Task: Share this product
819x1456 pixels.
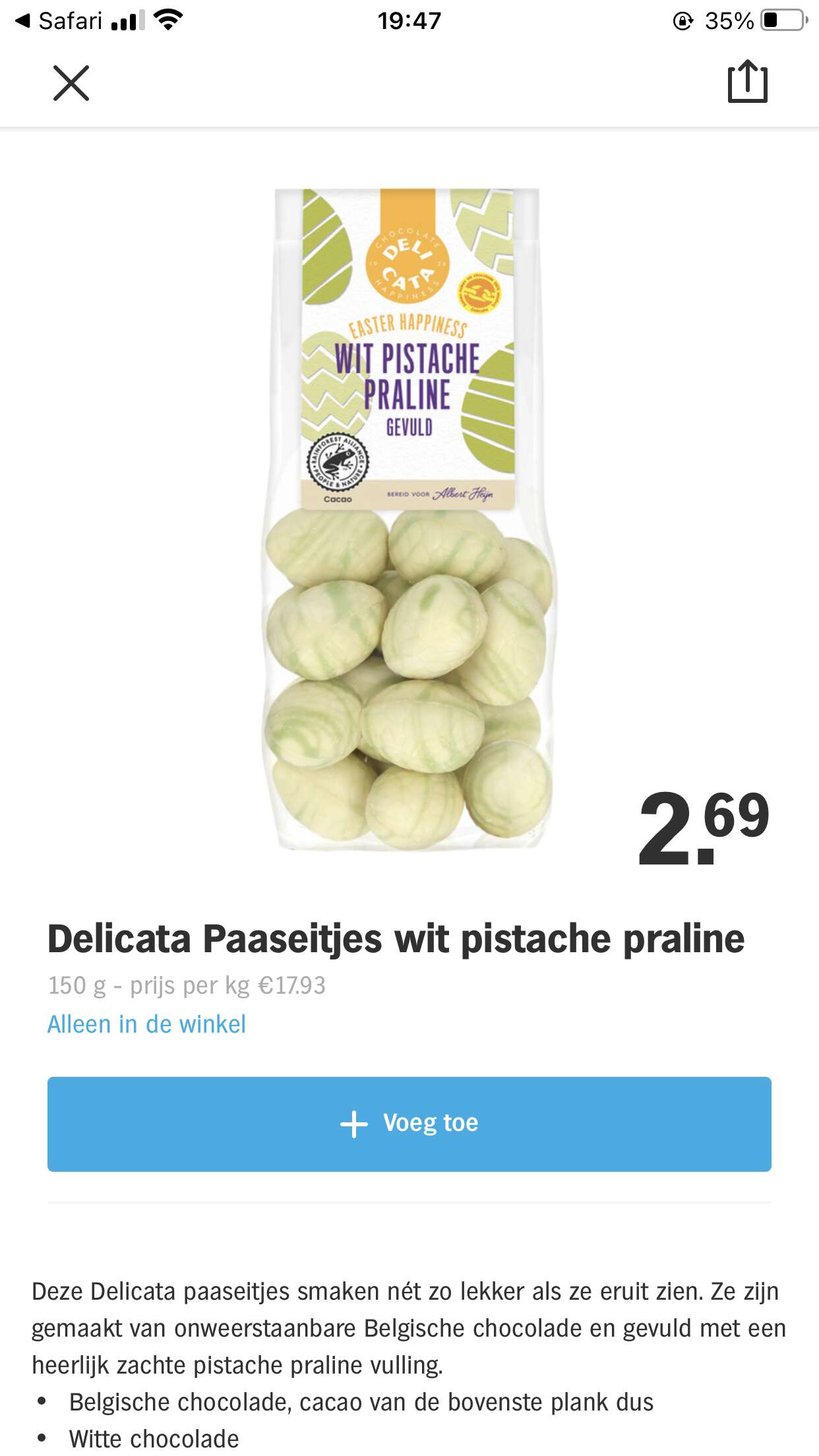Action: (x=748, y=81)
